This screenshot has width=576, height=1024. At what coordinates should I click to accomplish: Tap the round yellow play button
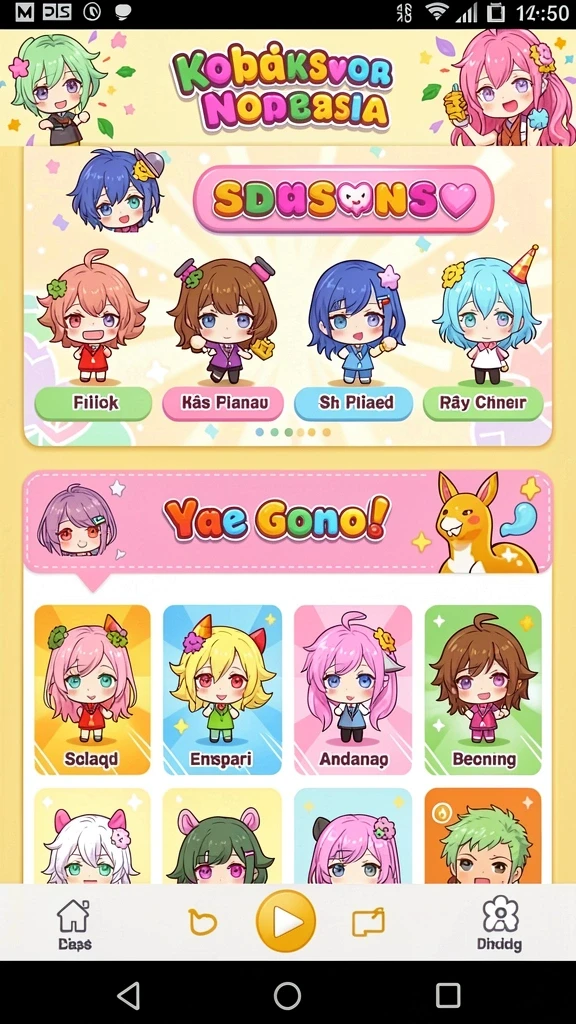(286, 921)
